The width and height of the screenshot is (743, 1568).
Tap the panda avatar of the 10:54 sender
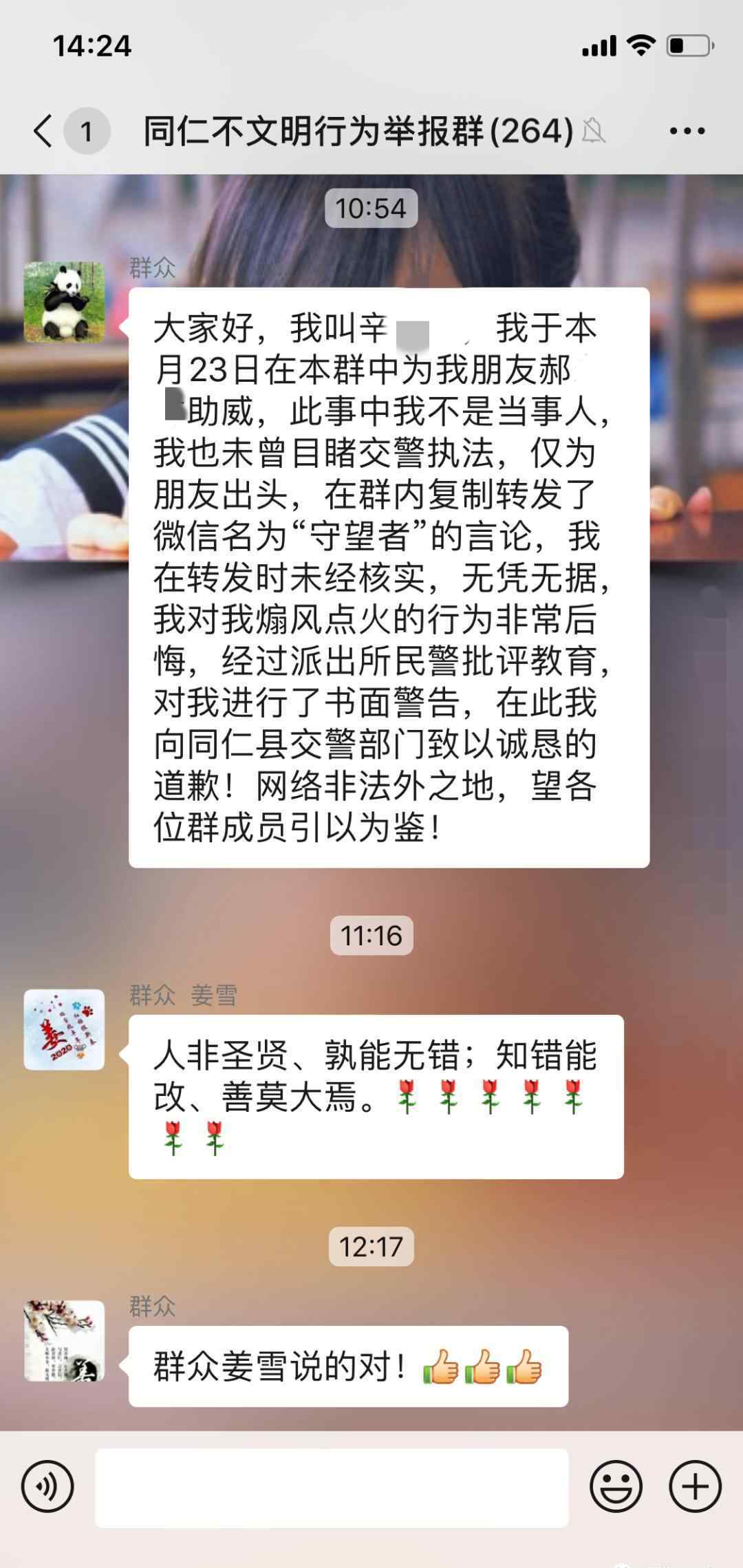(x=64, y=302)
